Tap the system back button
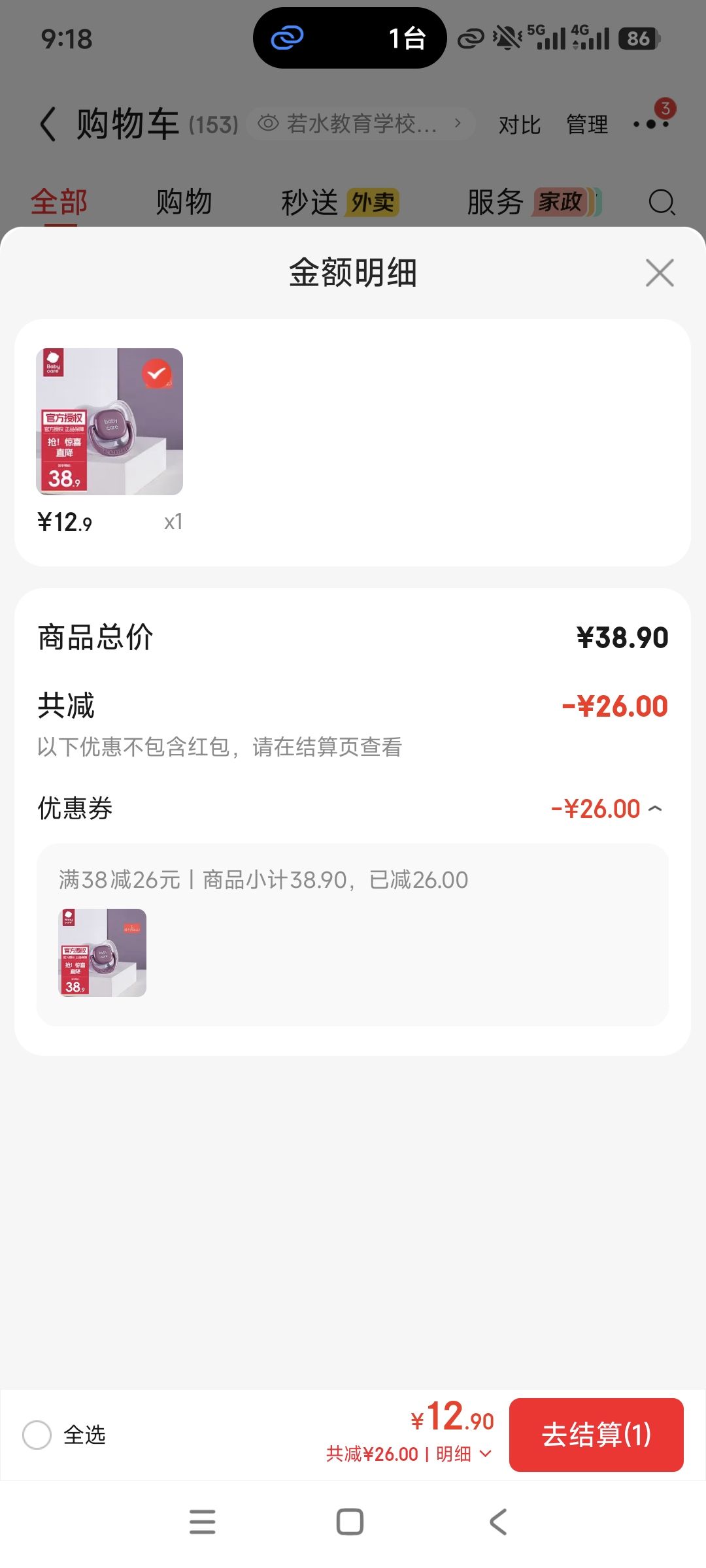Image resolution: width=706 pixels, height=1568 pixels. (x=498, y=1522)
